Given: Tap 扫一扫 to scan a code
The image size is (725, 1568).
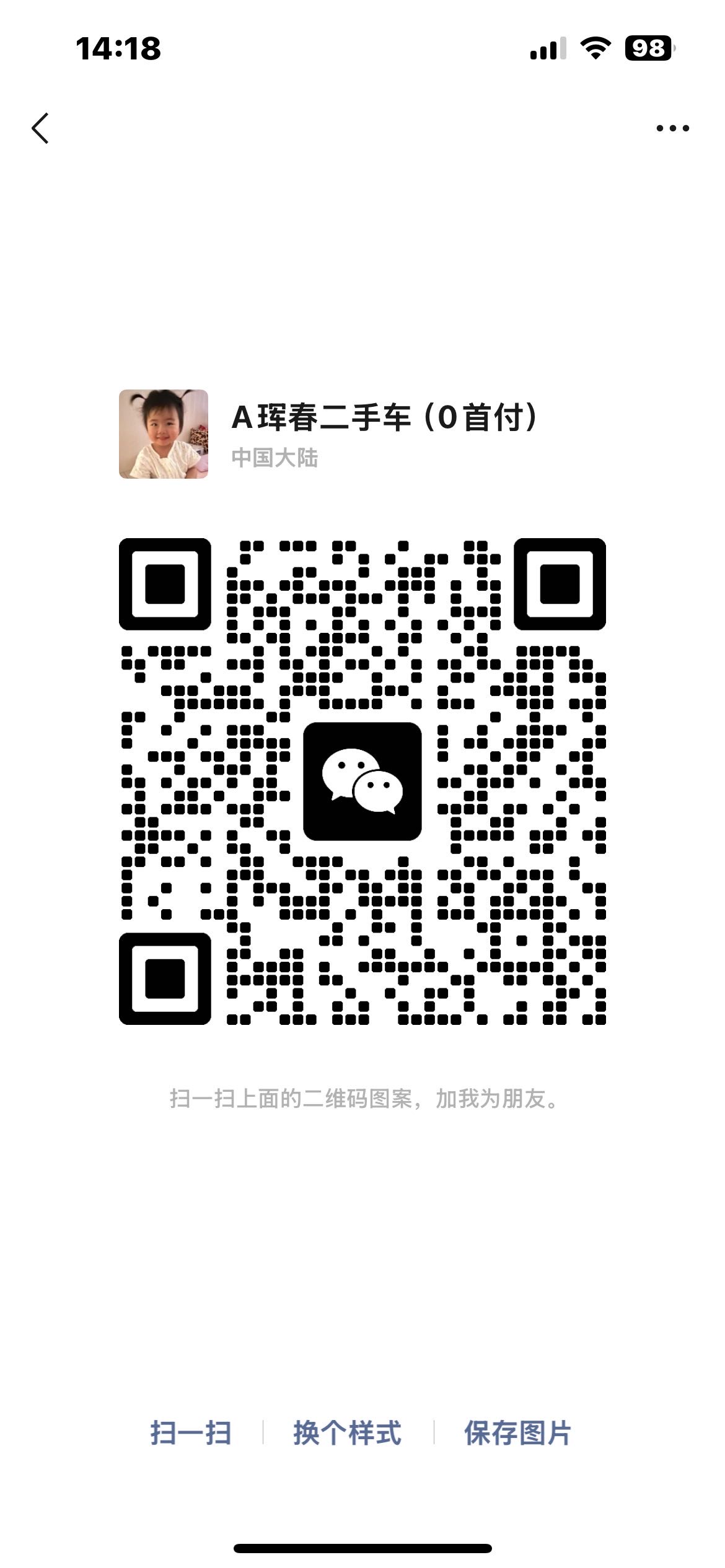Looking at the screenshot, I should [191, 1433].
